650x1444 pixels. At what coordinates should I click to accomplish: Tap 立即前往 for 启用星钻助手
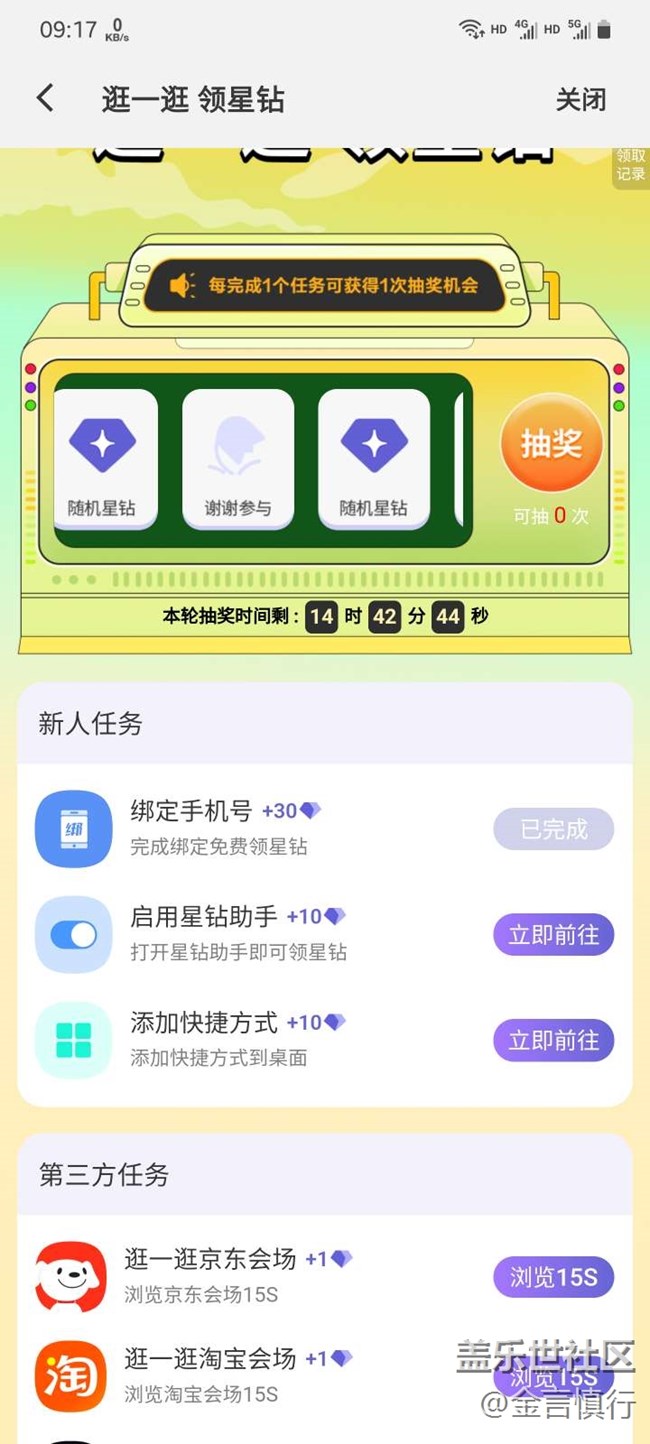(553, 935)
